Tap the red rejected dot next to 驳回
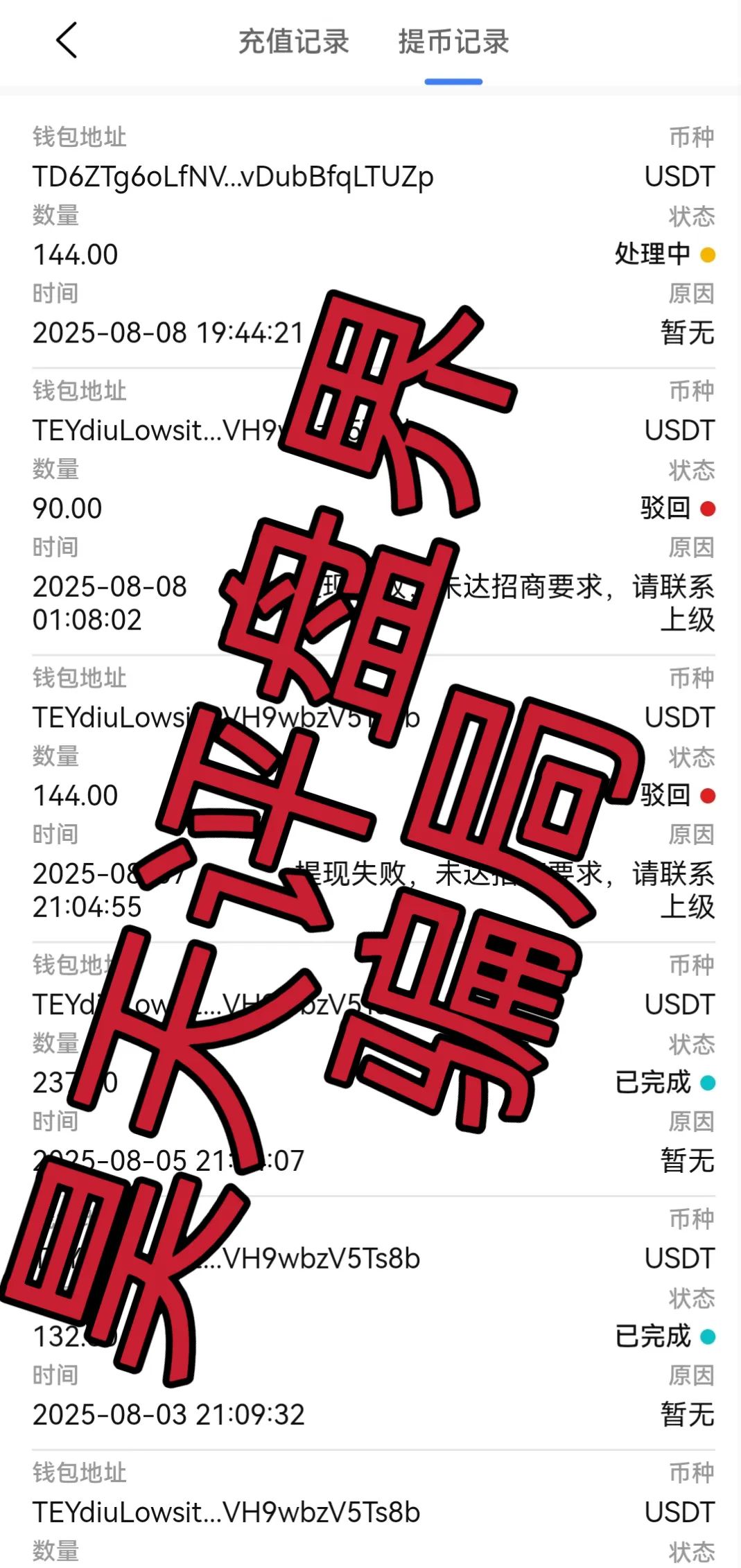Image resolution: width=741 pixels, height=1568 pixels. tap(706, 508)
